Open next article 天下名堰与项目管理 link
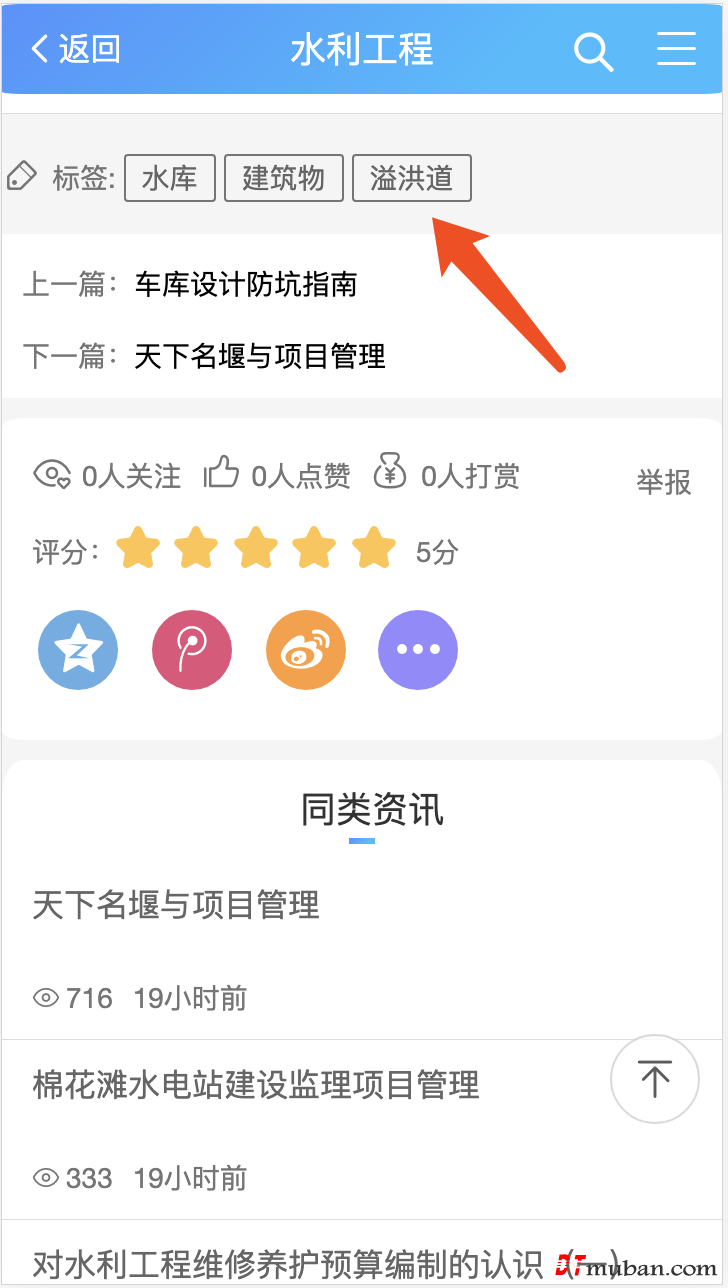The width and height of the screenshot is (728, 1288). point(260,356)
